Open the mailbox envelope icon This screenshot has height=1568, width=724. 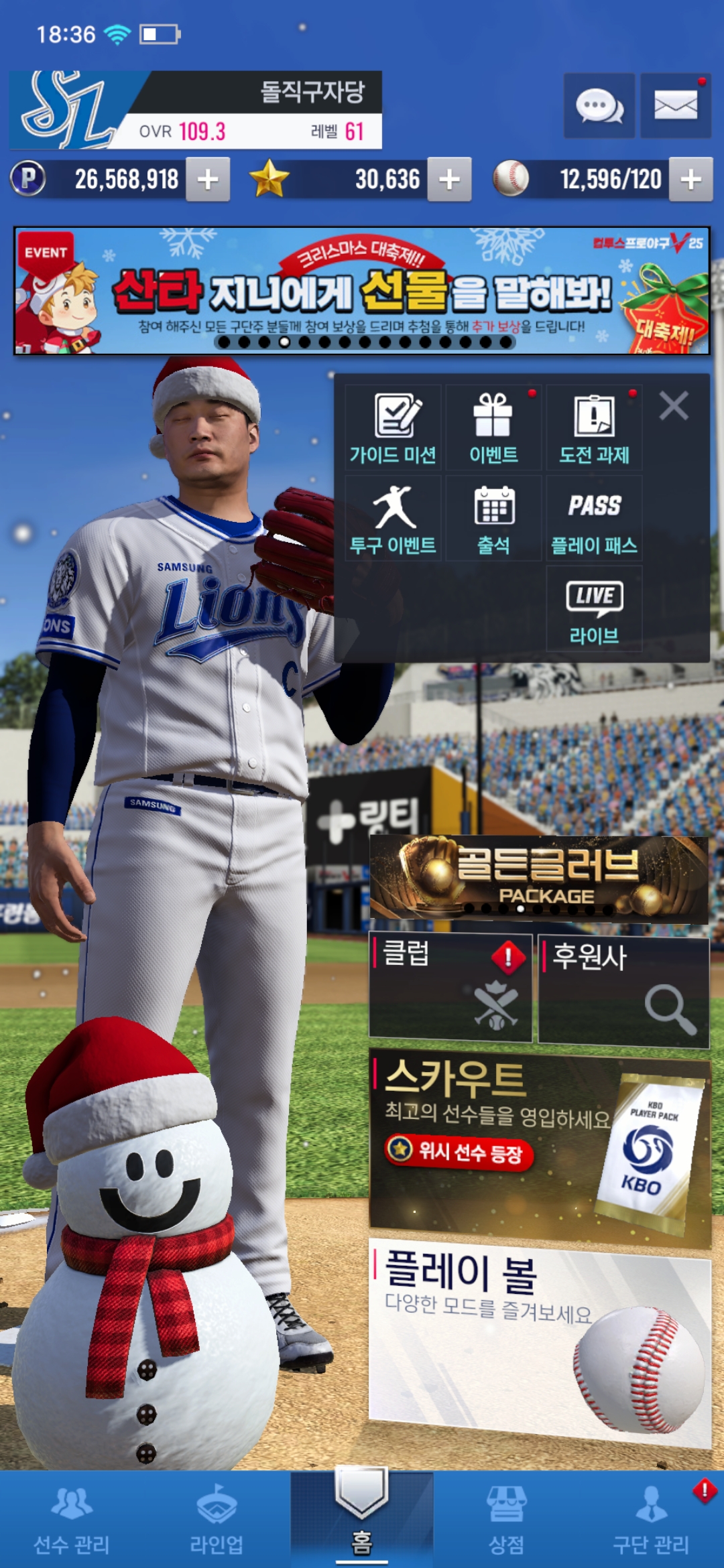click(675, 106)
